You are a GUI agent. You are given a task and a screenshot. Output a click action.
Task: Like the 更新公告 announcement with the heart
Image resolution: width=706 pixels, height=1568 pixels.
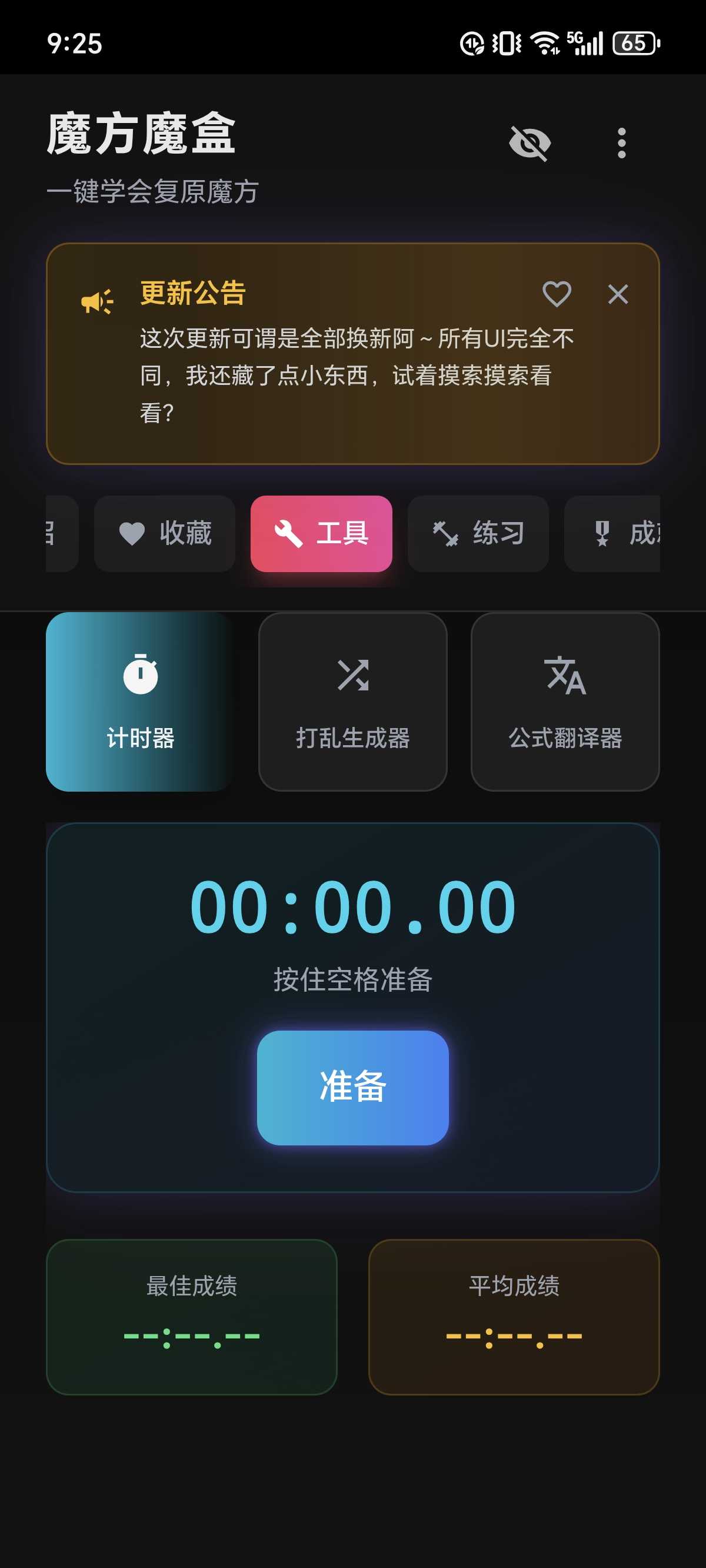click(557, 295)
